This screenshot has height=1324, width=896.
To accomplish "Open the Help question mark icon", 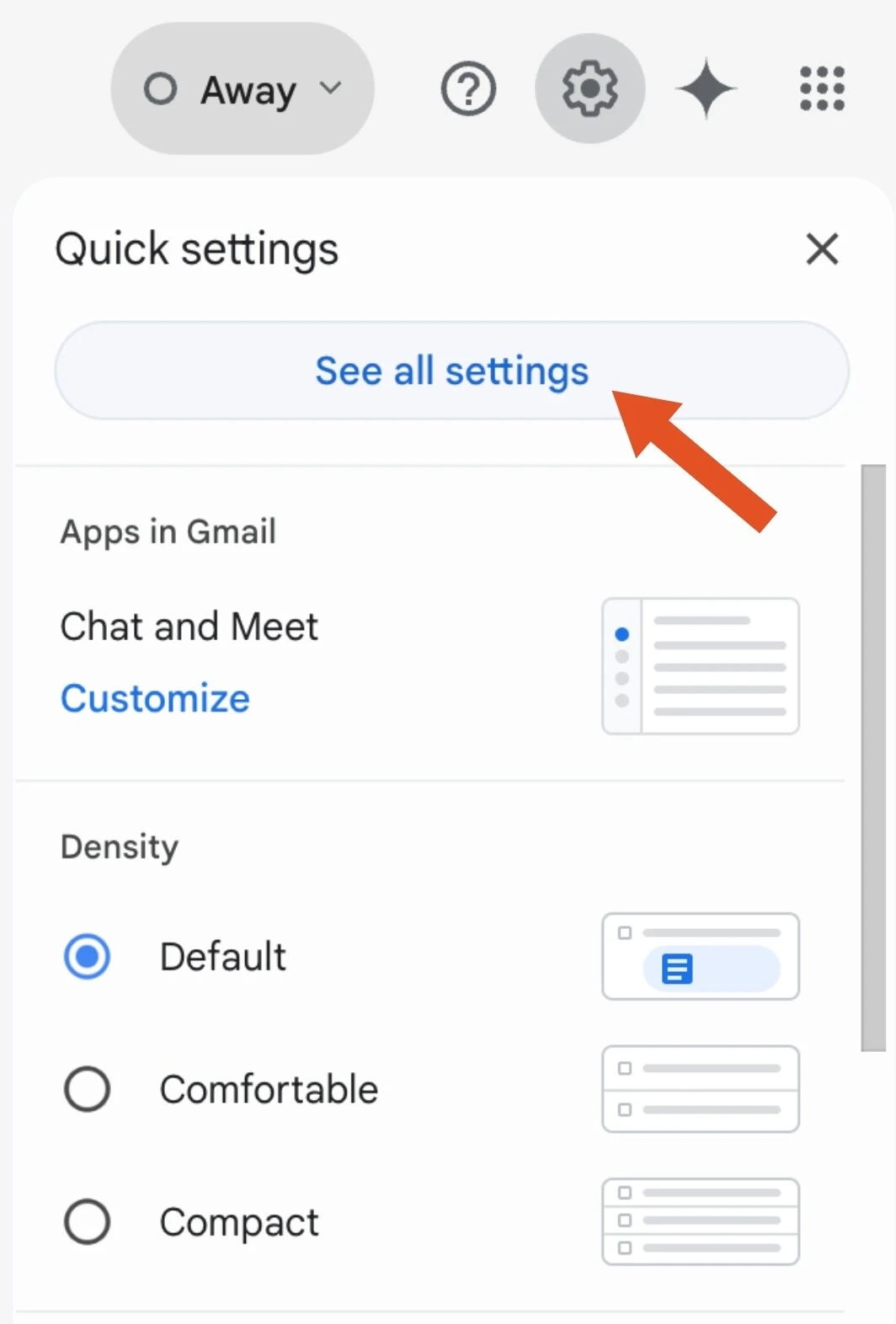I will (468, 88).
